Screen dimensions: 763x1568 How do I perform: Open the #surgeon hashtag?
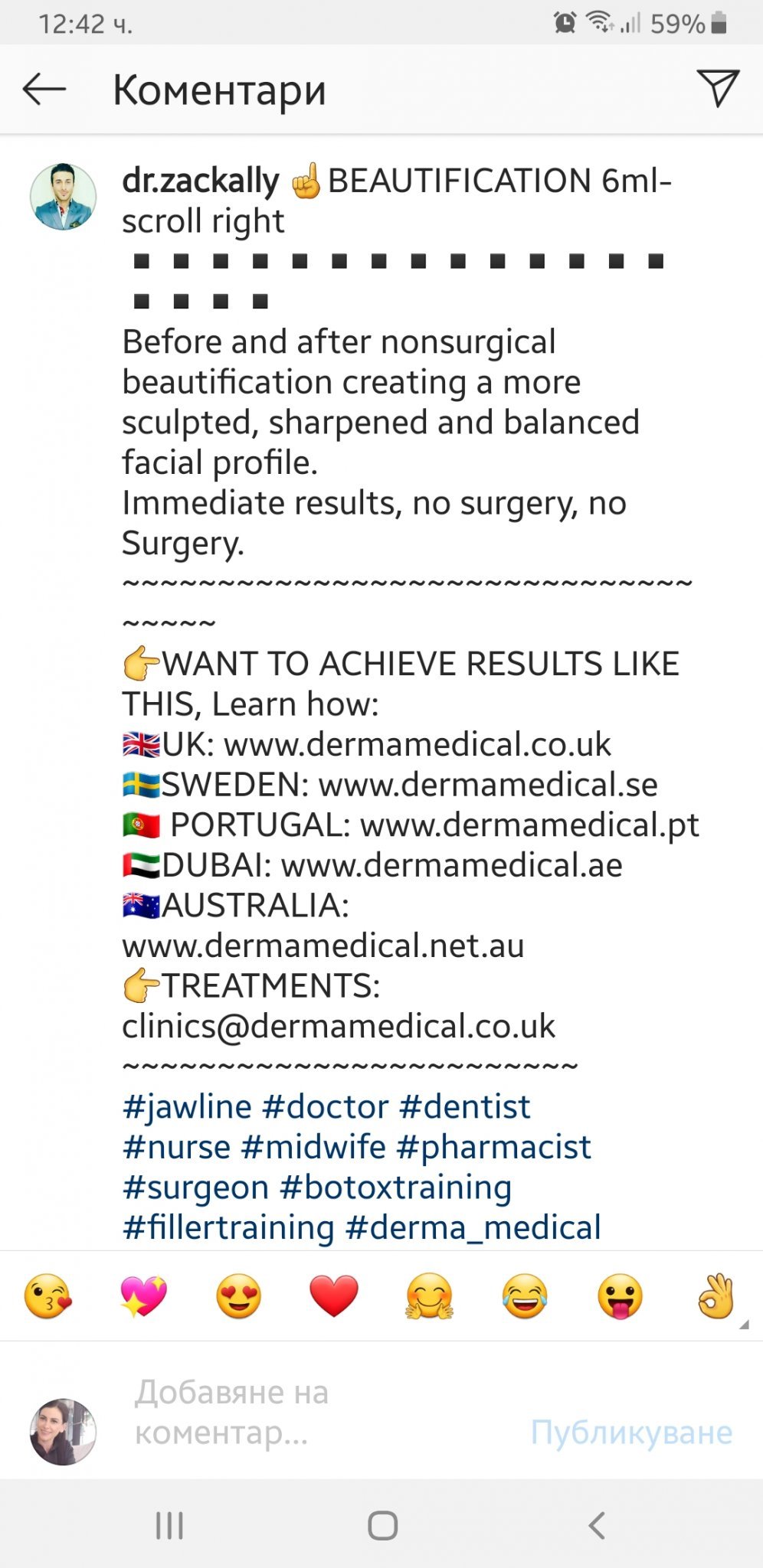[x=195, y=1187]
